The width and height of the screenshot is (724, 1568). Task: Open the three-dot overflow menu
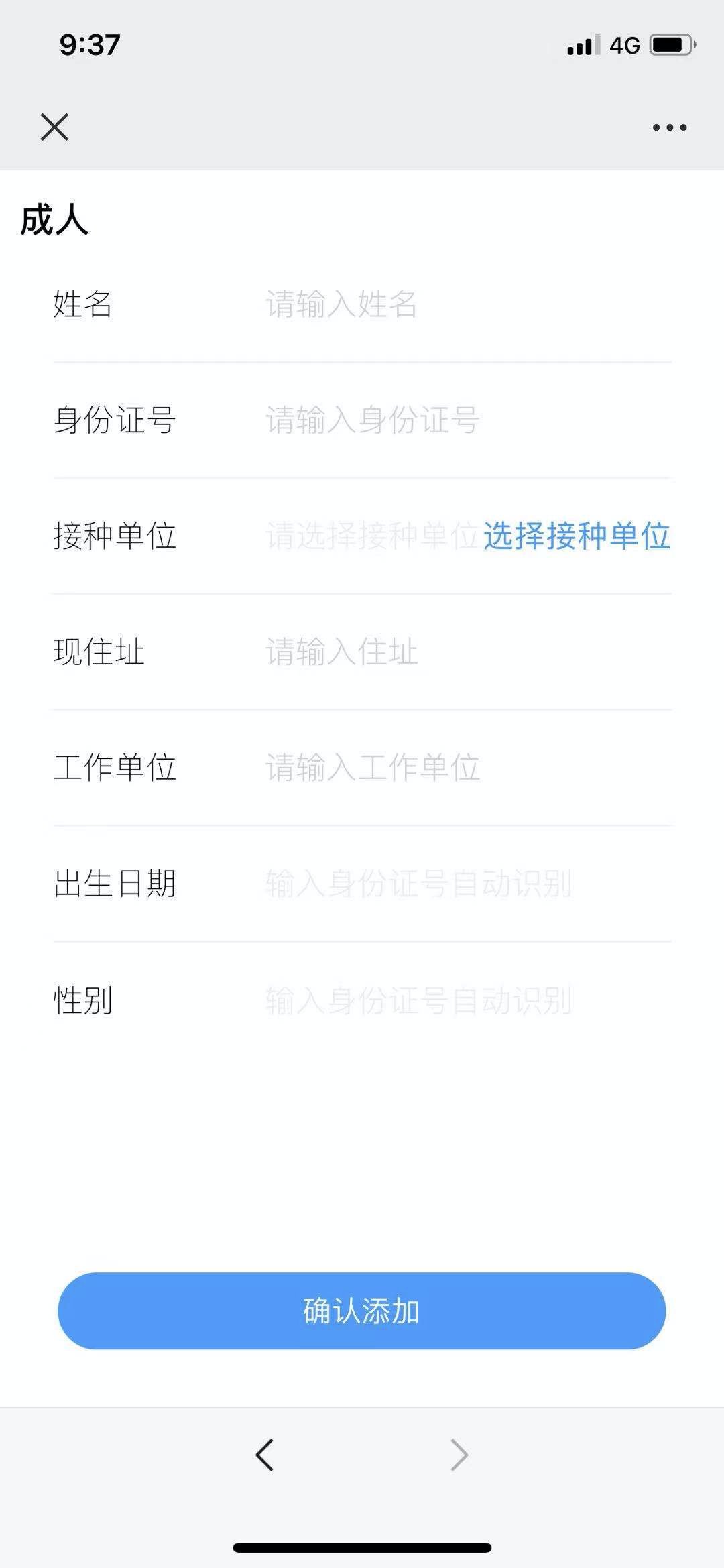tap(670, 127)
